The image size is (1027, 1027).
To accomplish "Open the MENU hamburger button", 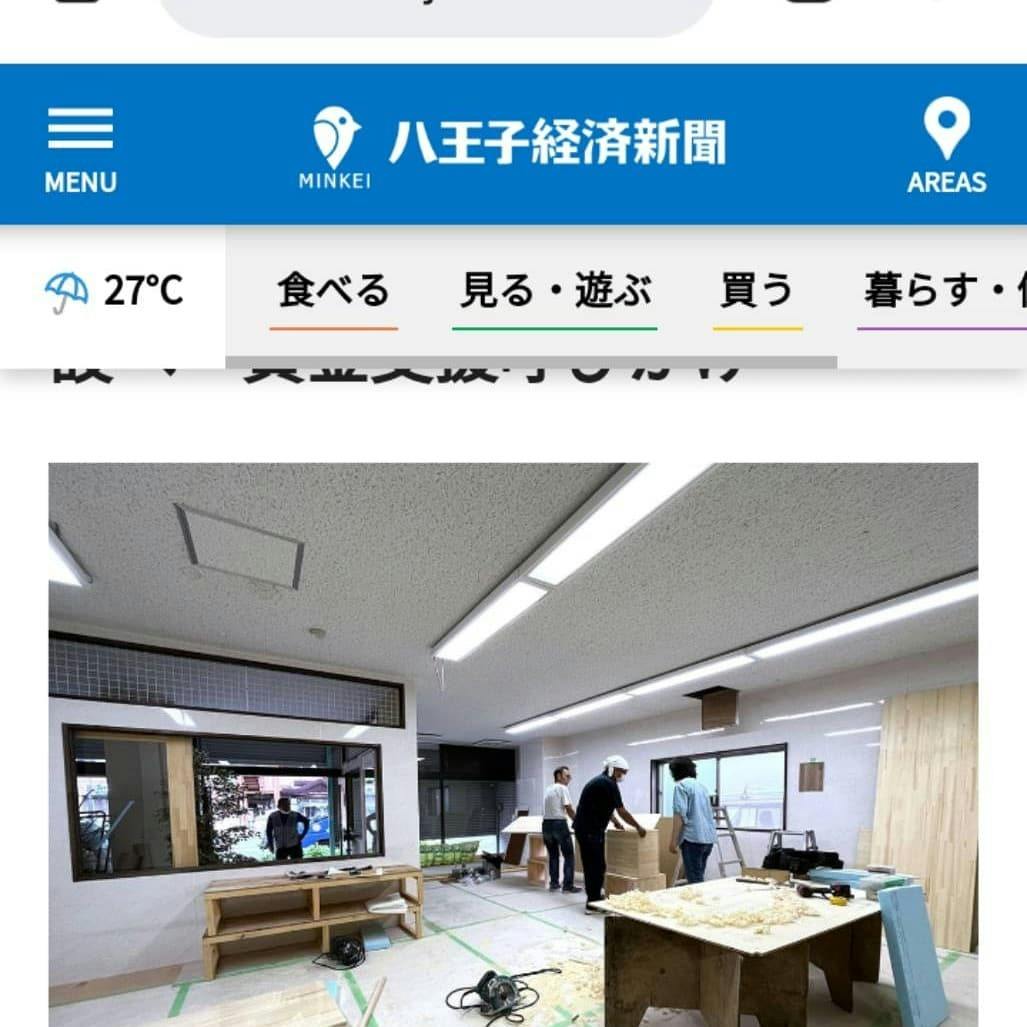I will (80, 148).
